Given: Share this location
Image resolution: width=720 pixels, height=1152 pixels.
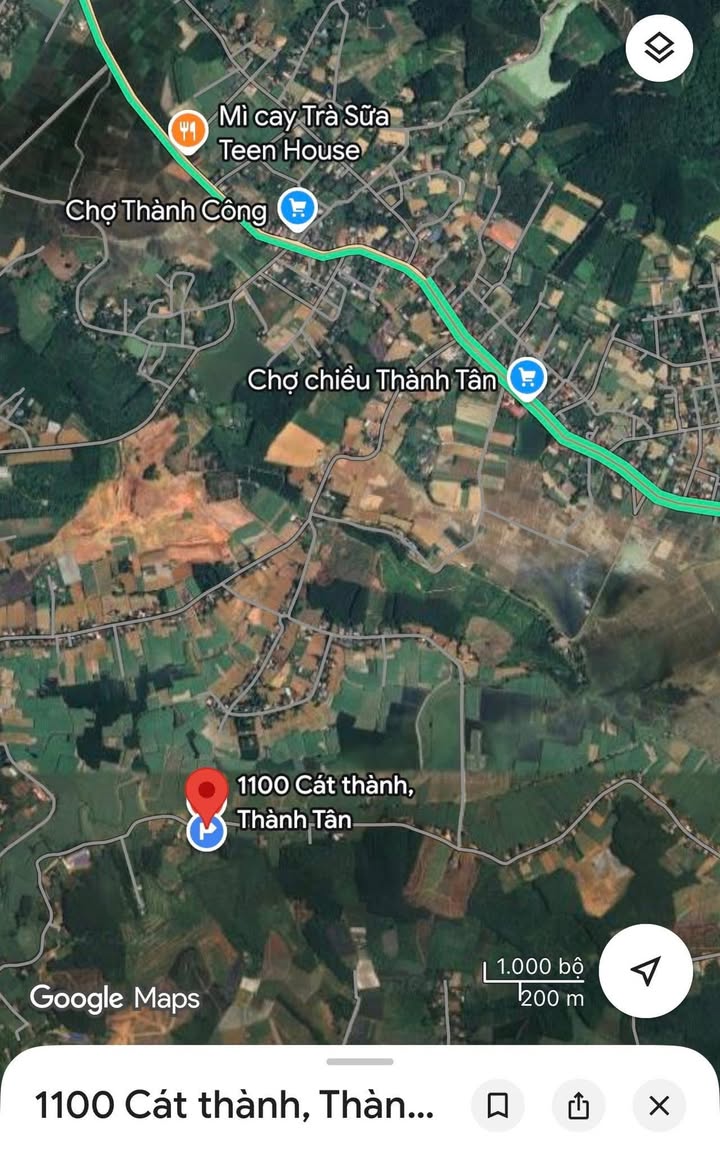Looking at the screenshot, I should 578,1105.
